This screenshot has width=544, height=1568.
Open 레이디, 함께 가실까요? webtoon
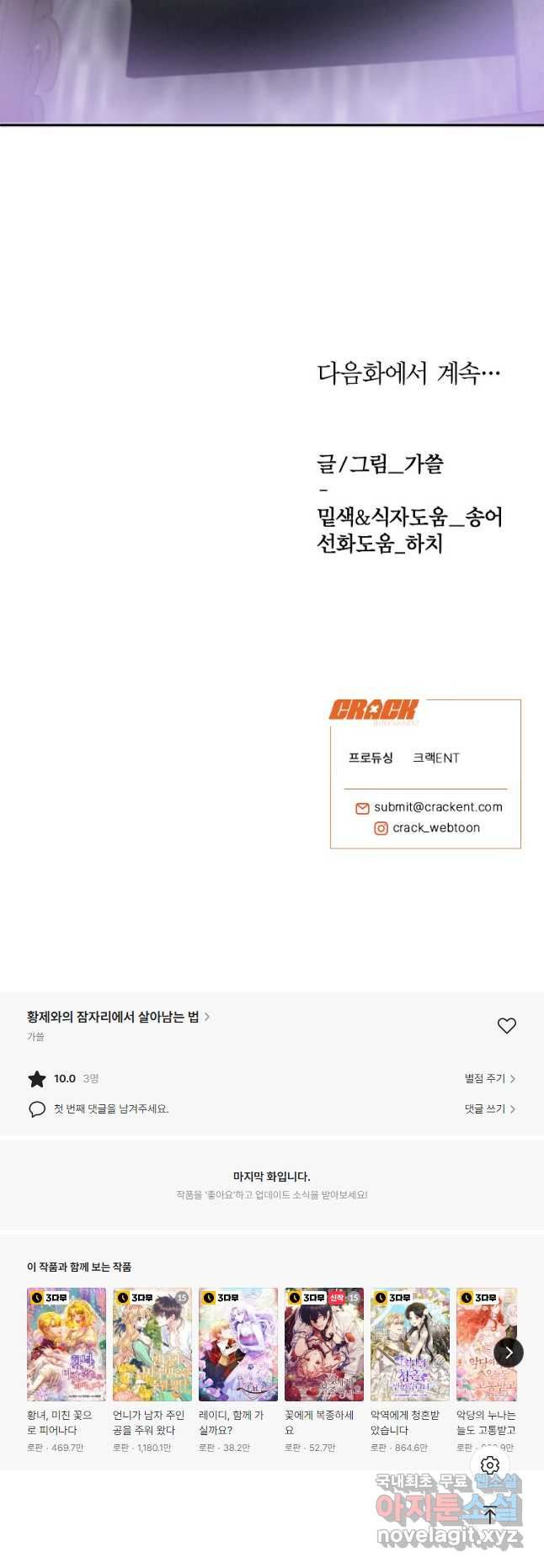(238, 1345)
